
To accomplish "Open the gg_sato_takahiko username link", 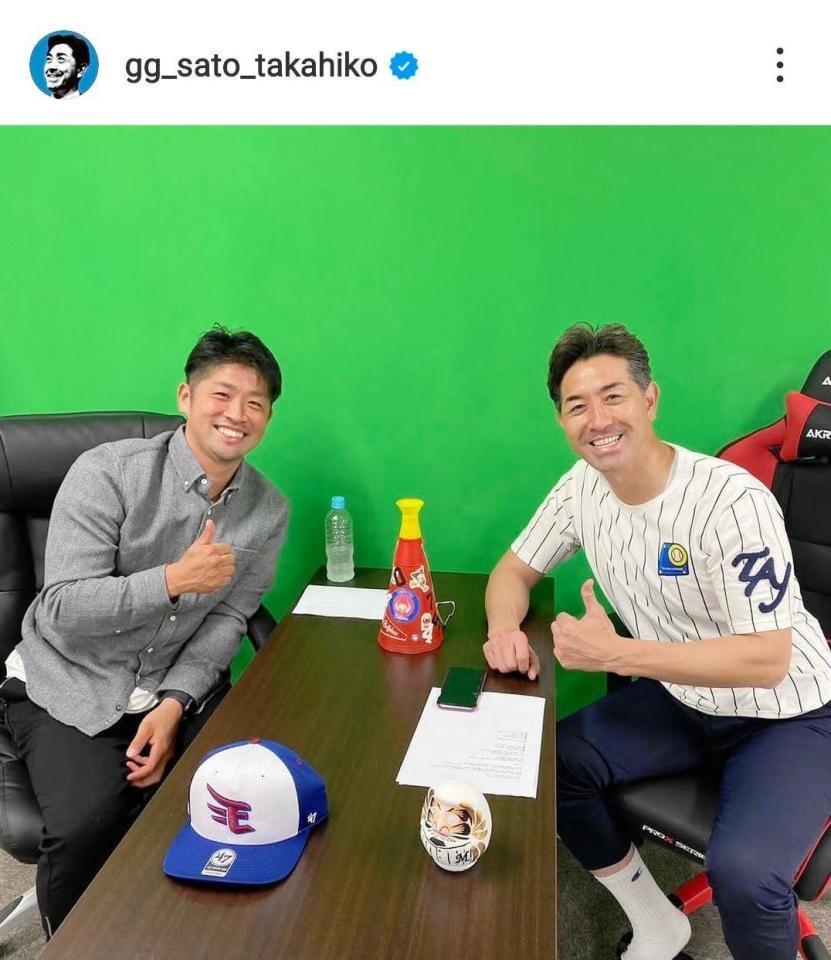I will pos(251,66).
